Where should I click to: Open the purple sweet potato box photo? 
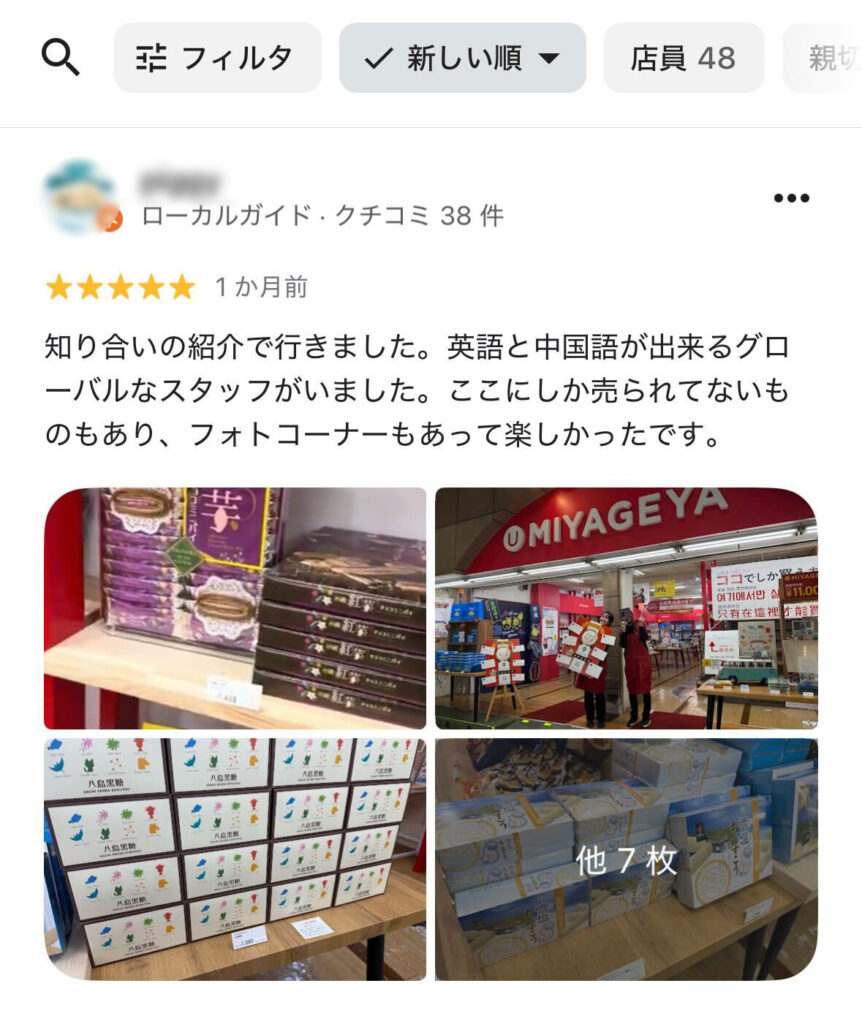point(235,608)
